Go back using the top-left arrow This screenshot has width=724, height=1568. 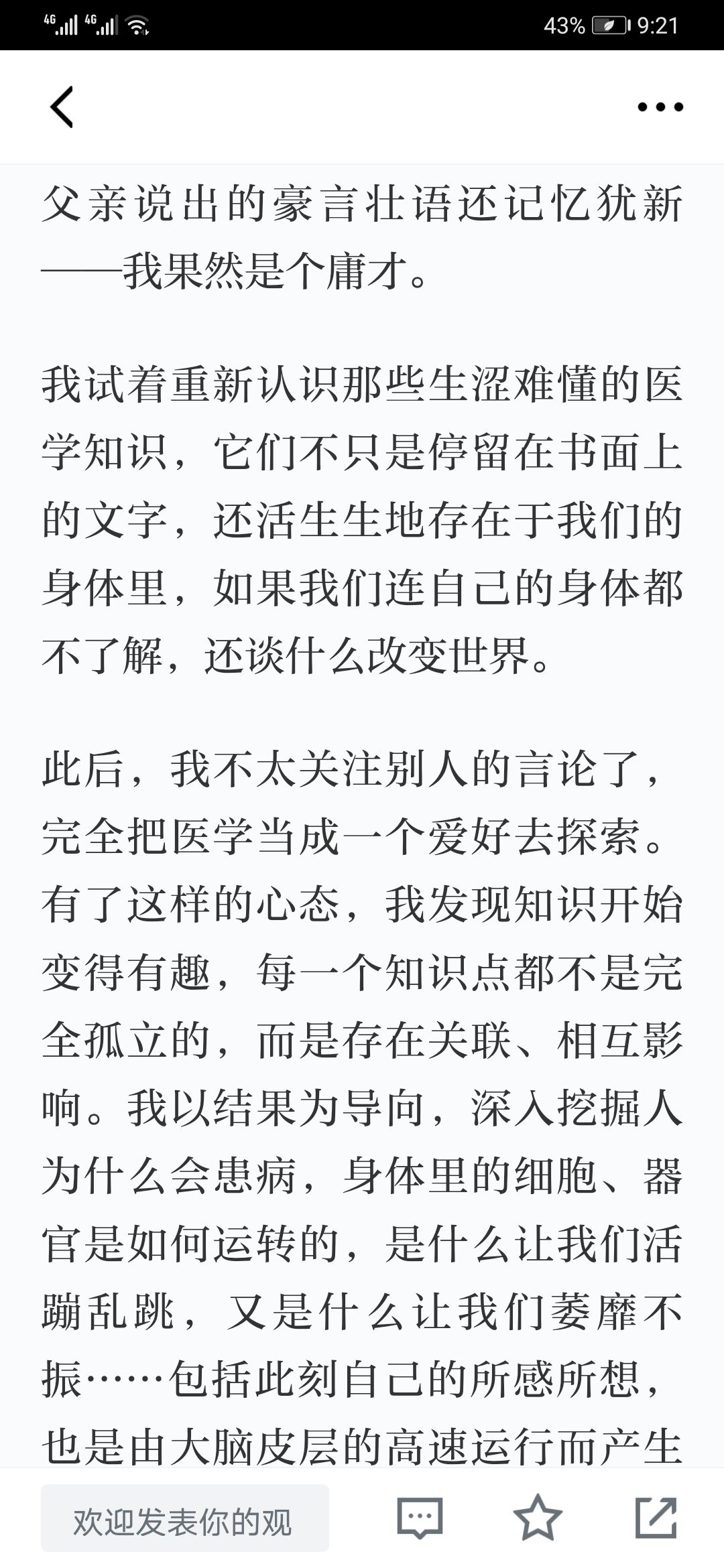click(61, 107)
